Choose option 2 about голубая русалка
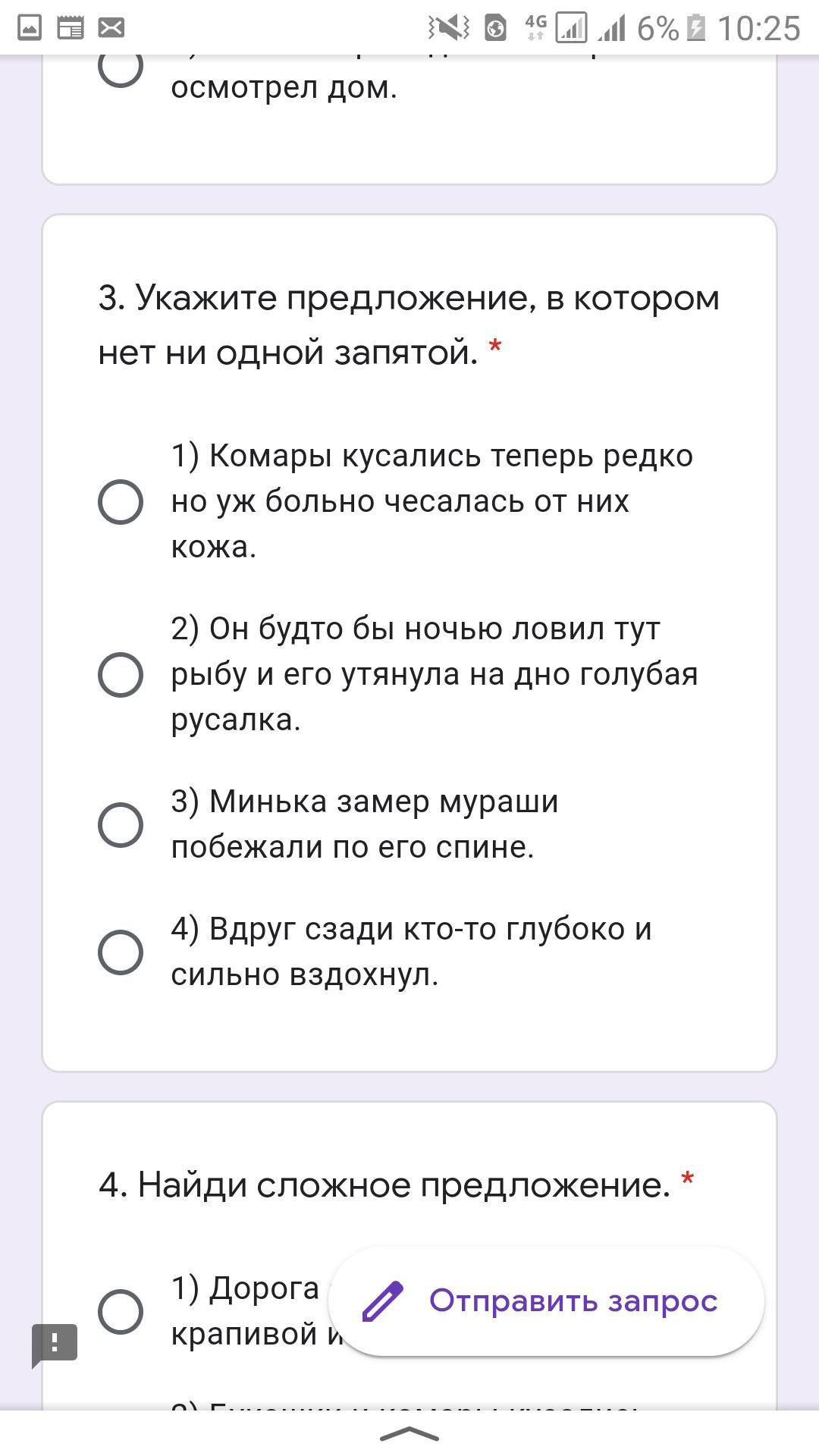The image size is (819, 1456). coord(121,675)
